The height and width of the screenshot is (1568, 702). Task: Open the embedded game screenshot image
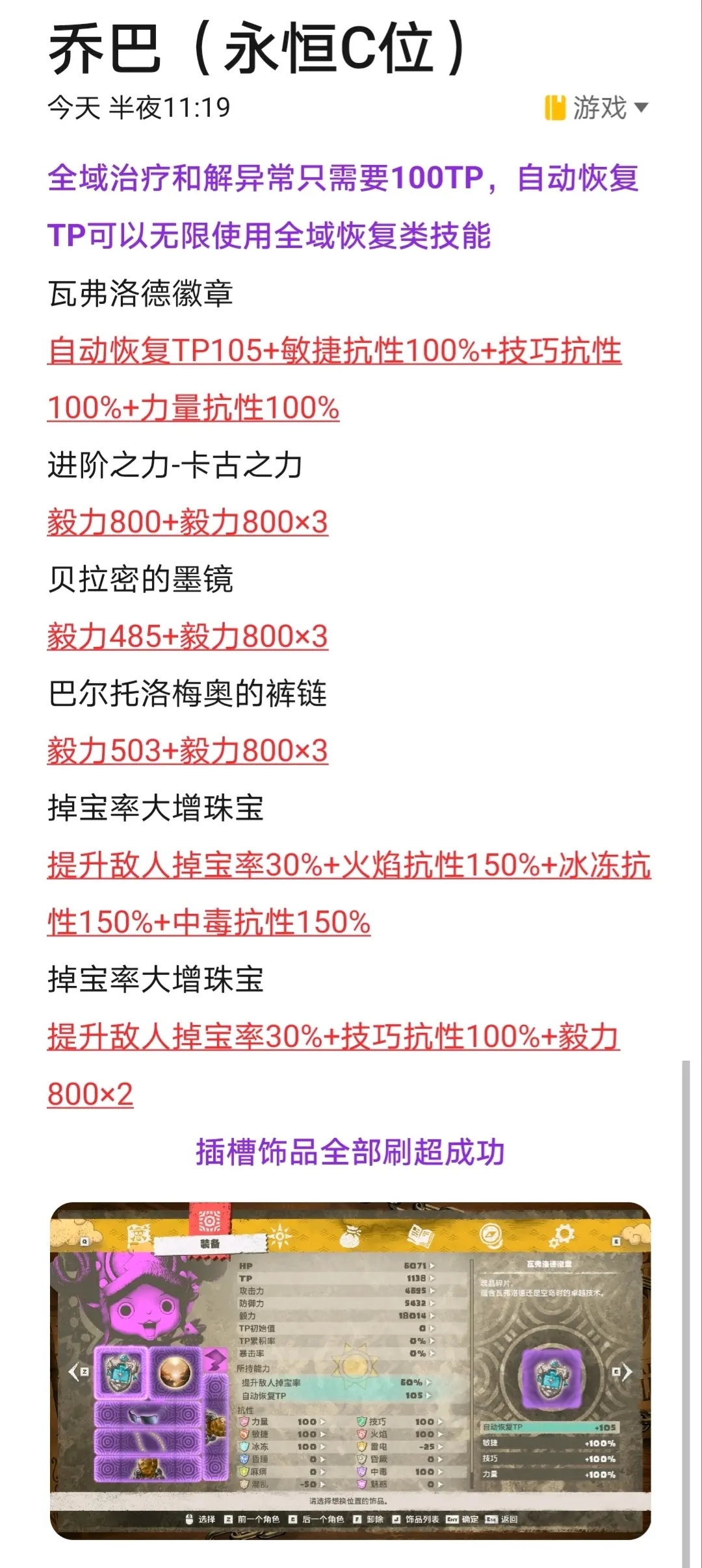tap(350, 1369)
